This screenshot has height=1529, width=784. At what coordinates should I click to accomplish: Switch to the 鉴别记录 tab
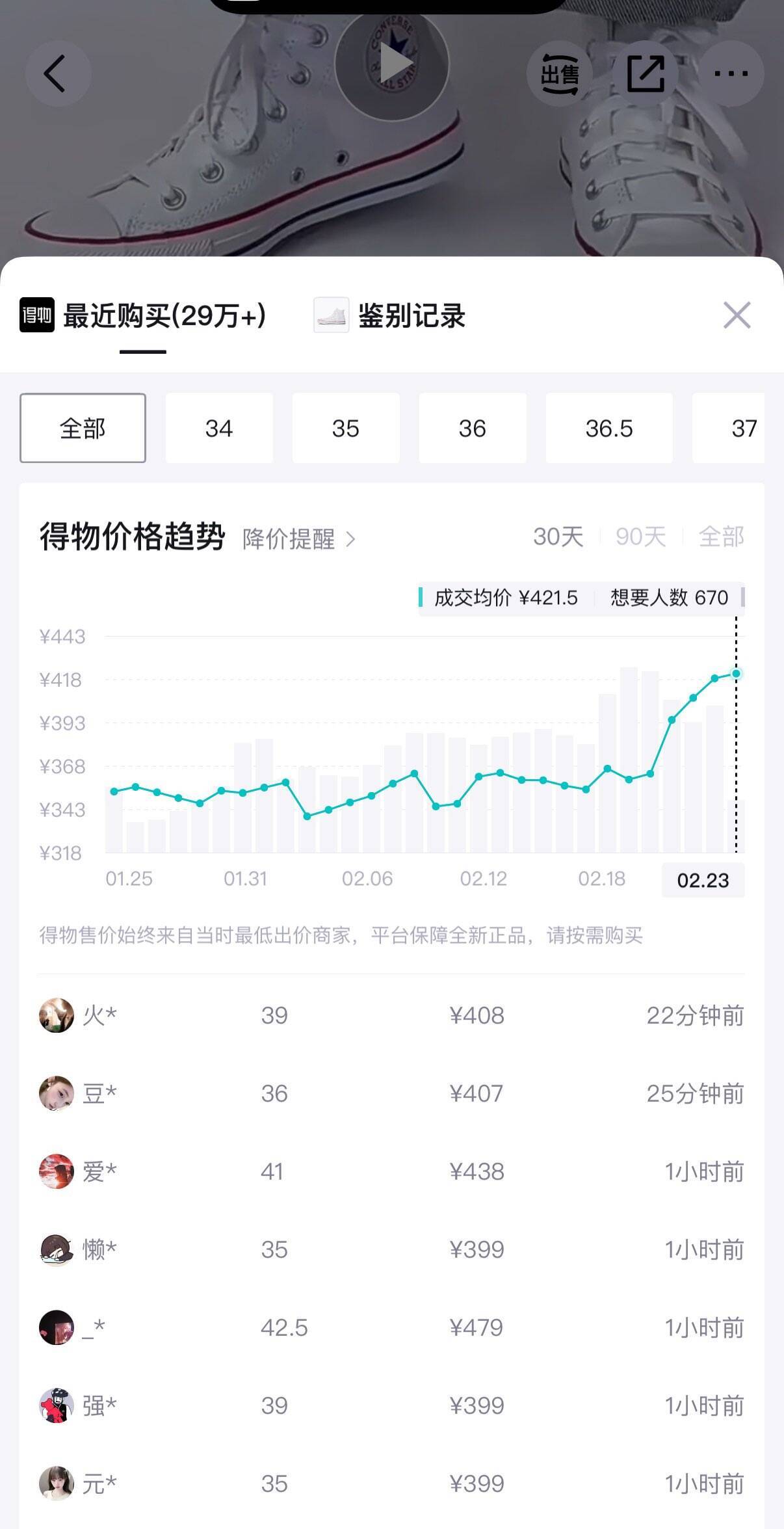tap(390, 317)
